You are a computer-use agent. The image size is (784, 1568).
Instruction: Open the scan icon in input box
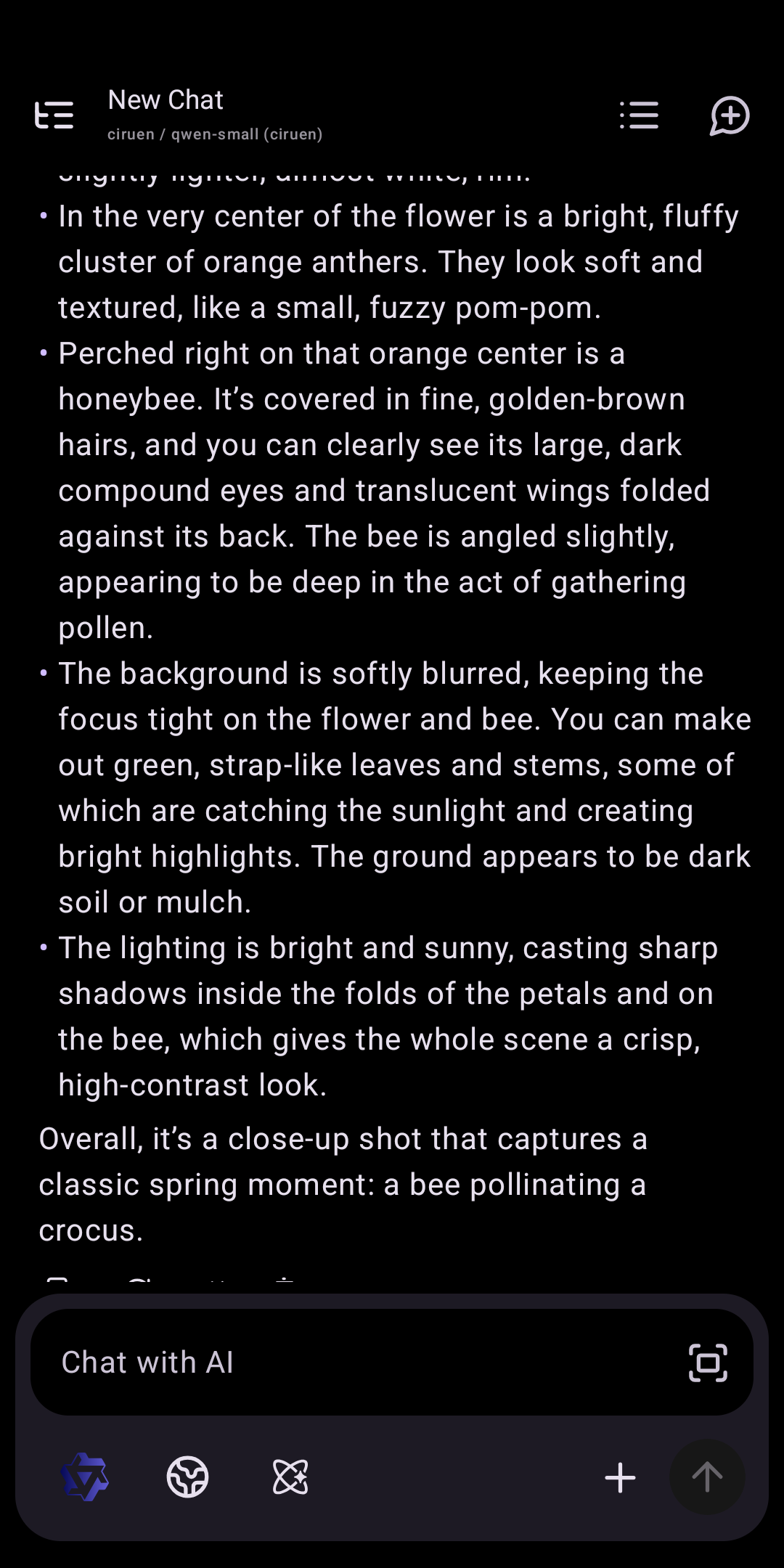click(x=707, y=1363)
